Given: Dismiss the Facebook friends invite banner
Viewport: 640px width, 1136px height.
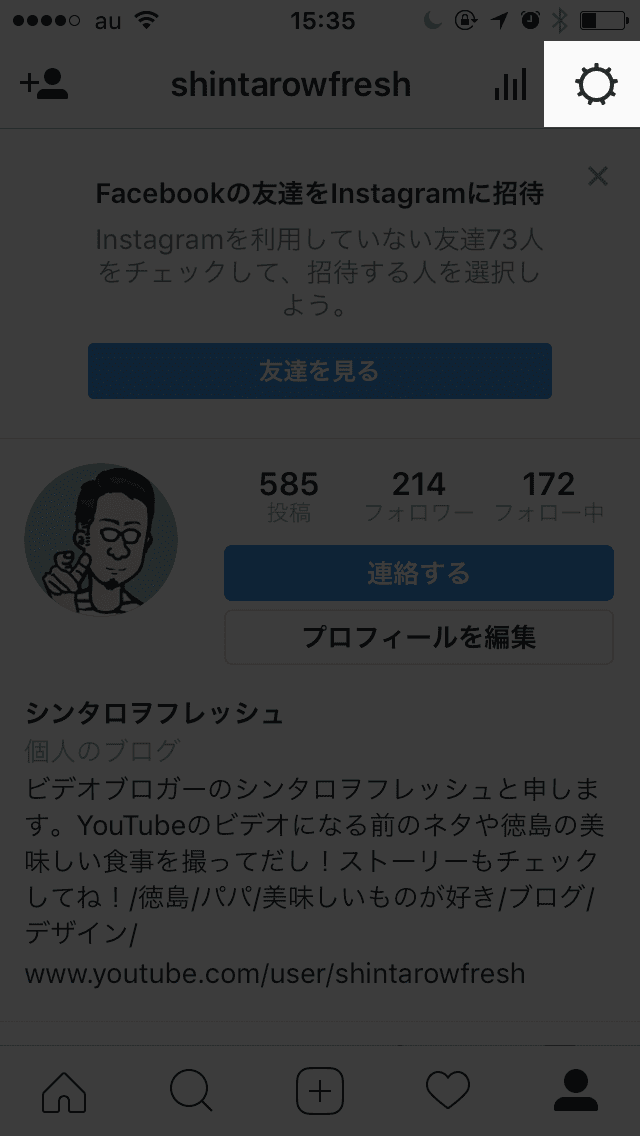Looking at the screenshot, I should (x=598, y=177).
